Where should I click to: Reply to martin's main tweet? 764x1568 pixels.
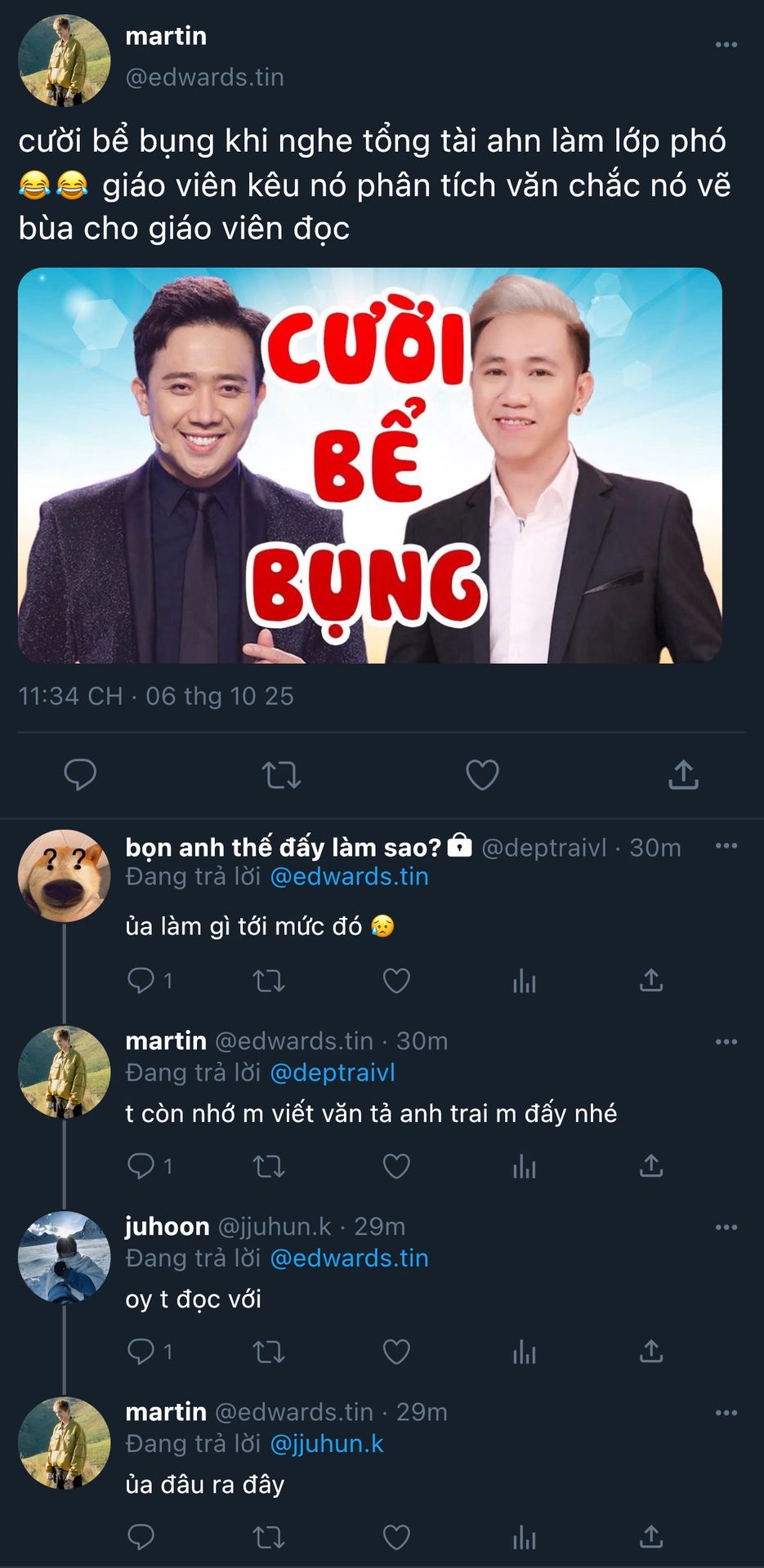80,774
